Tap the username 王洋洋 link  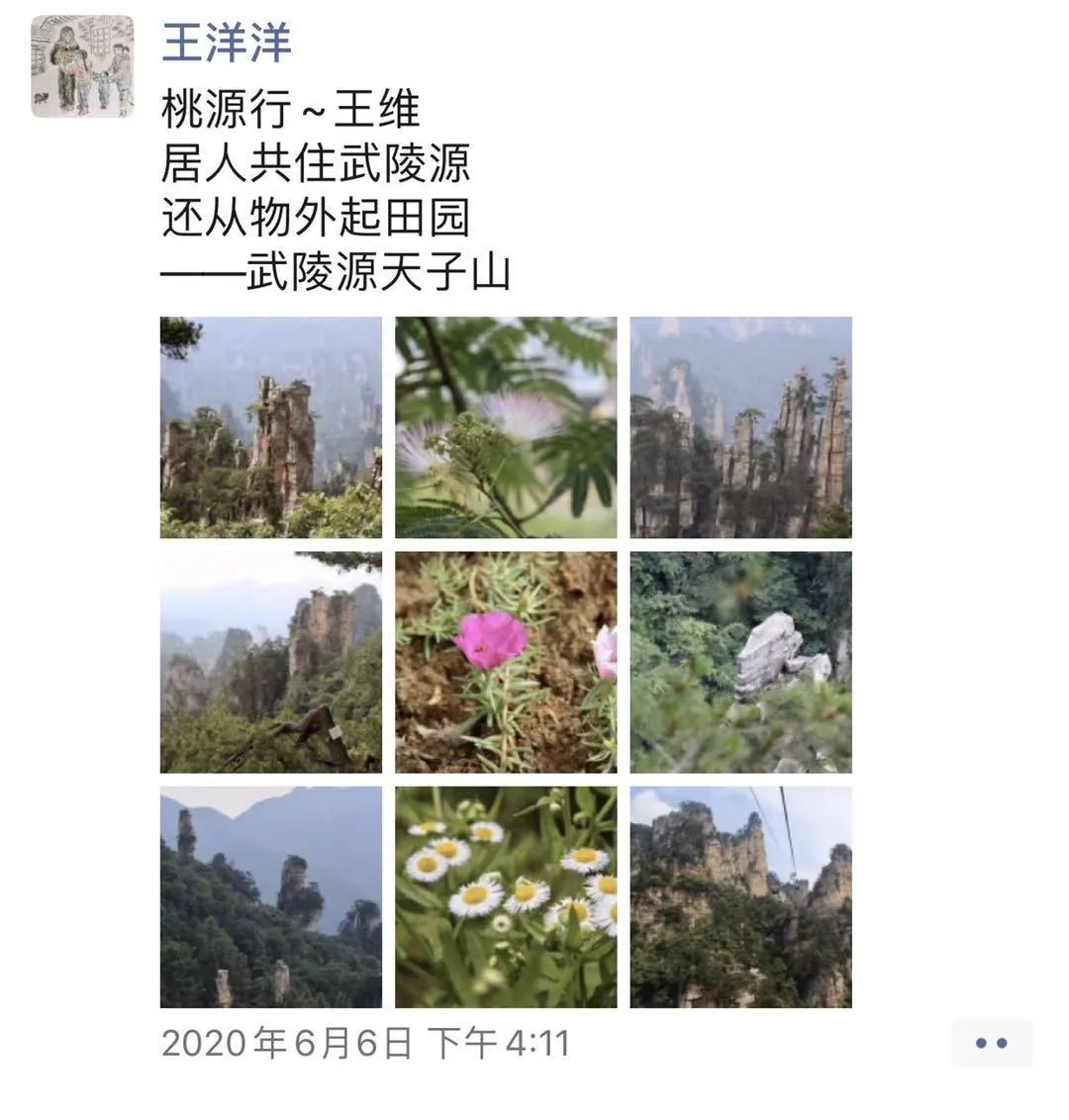point(227,43)
